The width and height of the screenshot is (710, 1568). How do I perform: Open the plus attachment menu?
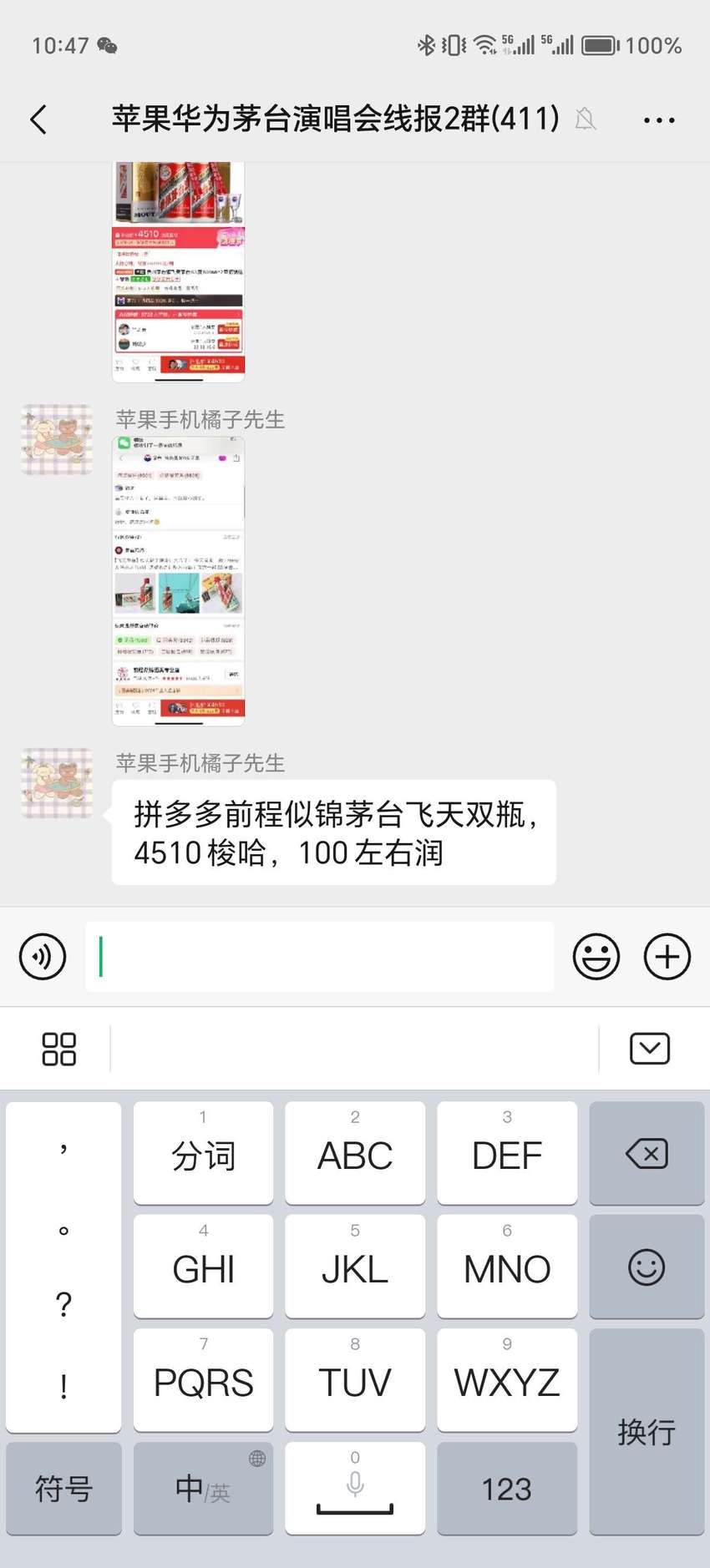(x=667, y=956)
